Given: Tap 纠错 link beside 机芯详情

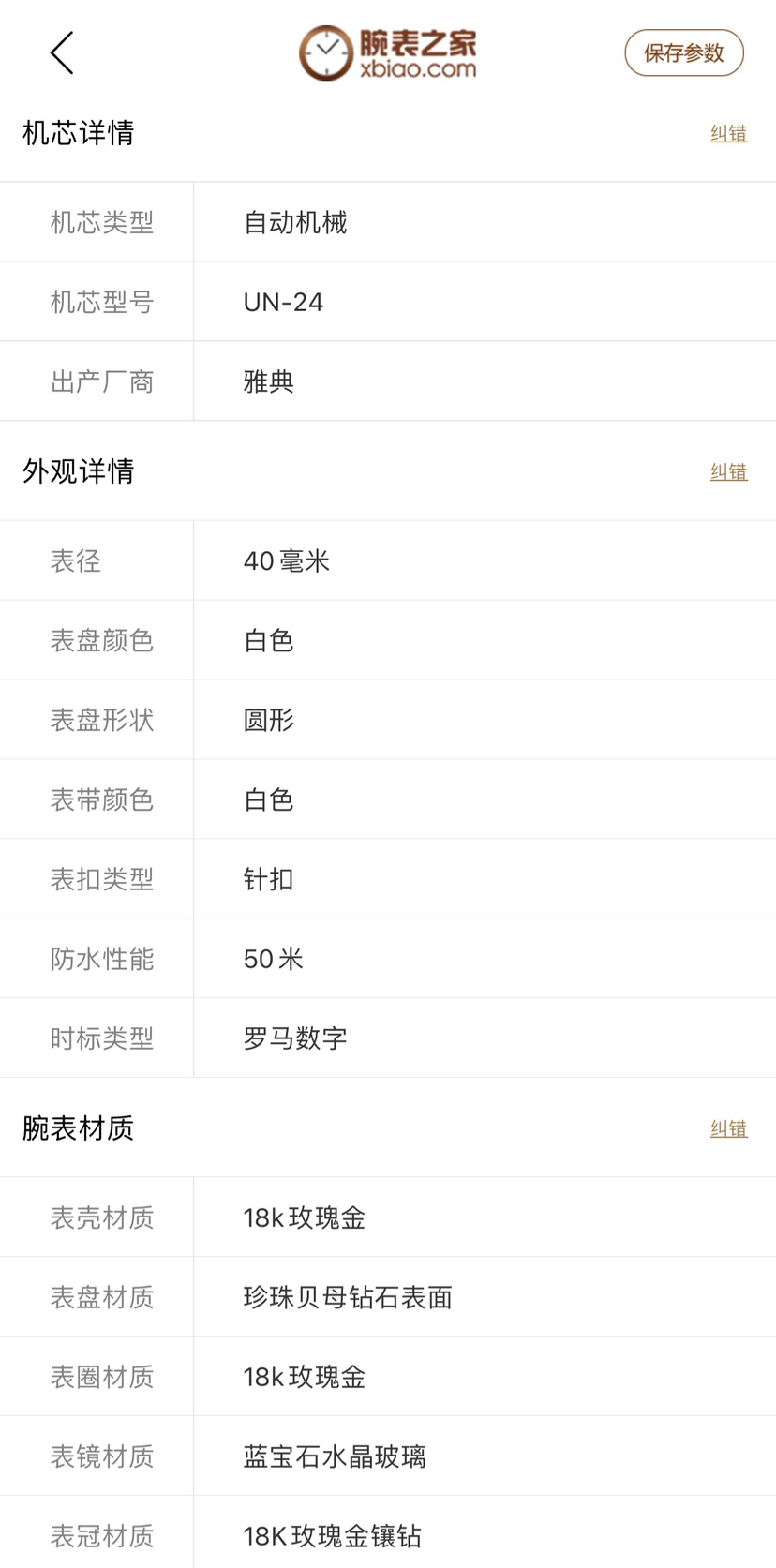Looking at the screenshot, I should (x=728, y=133).
